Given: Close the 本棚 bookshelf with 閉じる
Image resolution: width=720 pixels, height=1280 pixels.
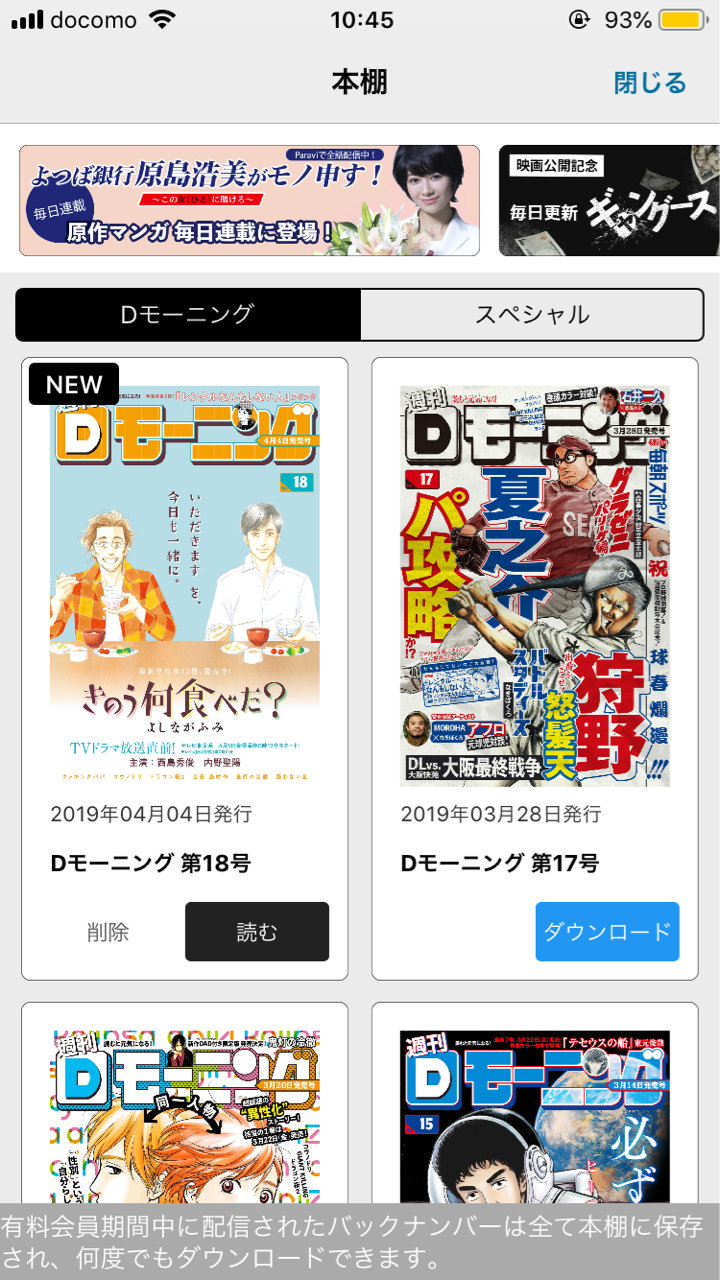Looking at the screenshot, I should pos(650,82).
